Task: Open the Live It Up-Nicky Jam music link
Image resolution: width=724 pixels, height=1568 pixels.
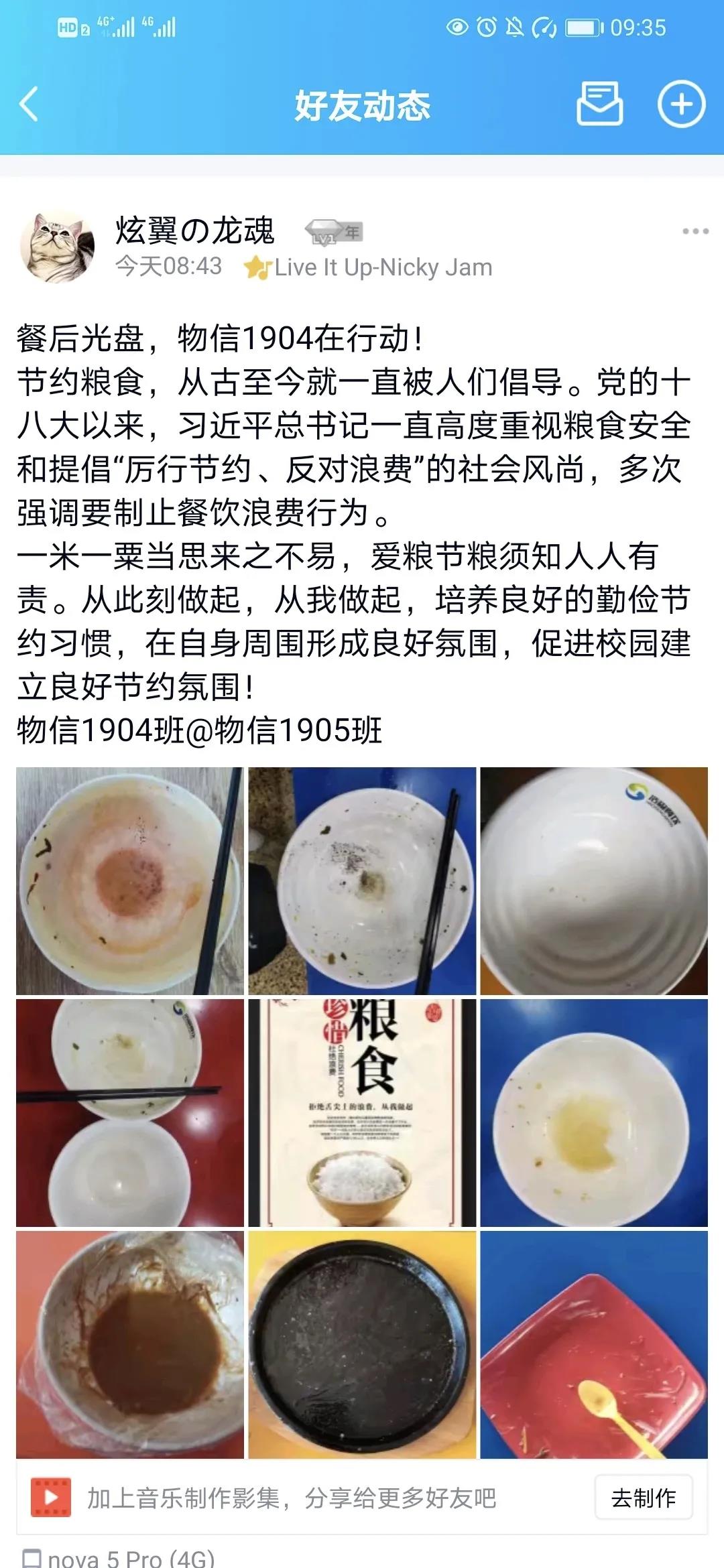Action: [382, 267]
